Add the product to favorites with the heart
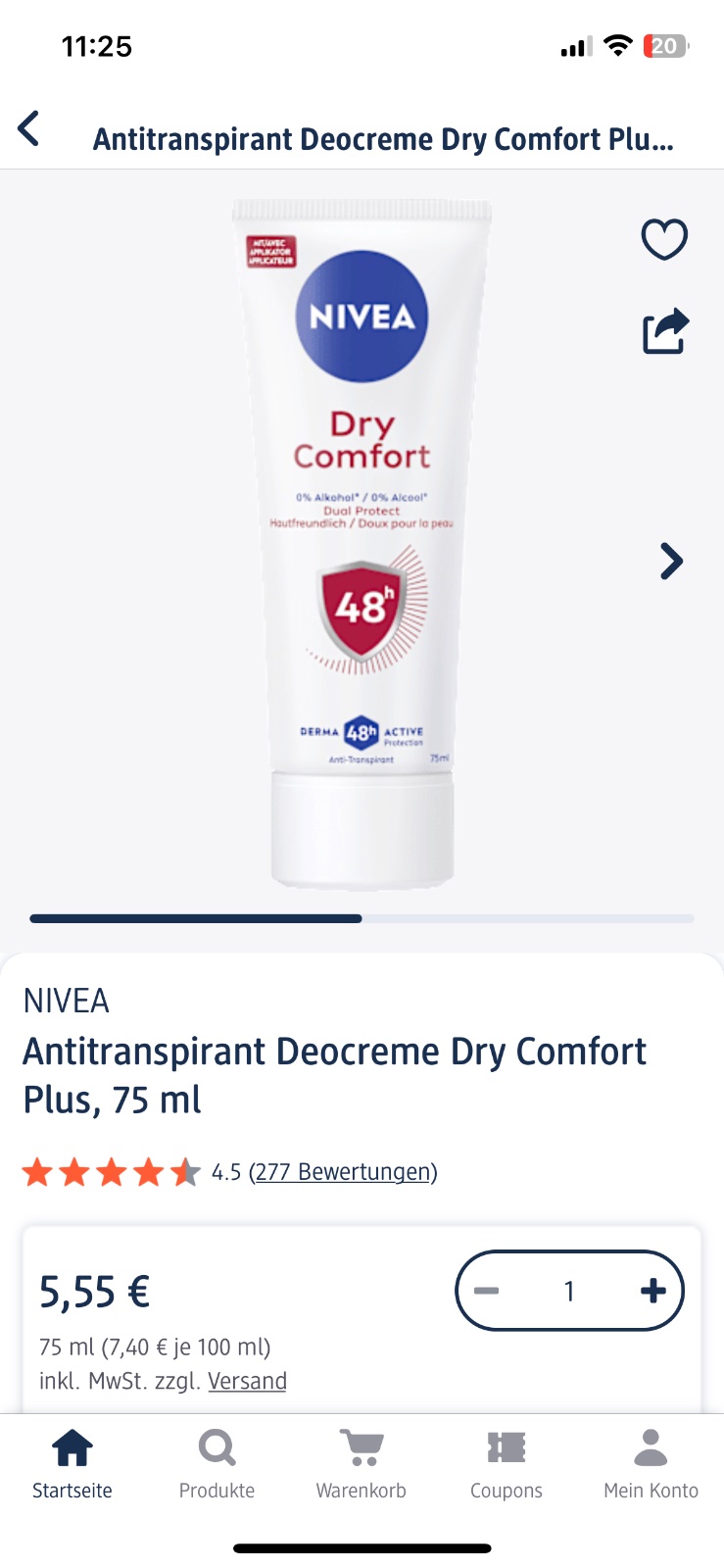724x1568 pixels. (x=664, y=239)
